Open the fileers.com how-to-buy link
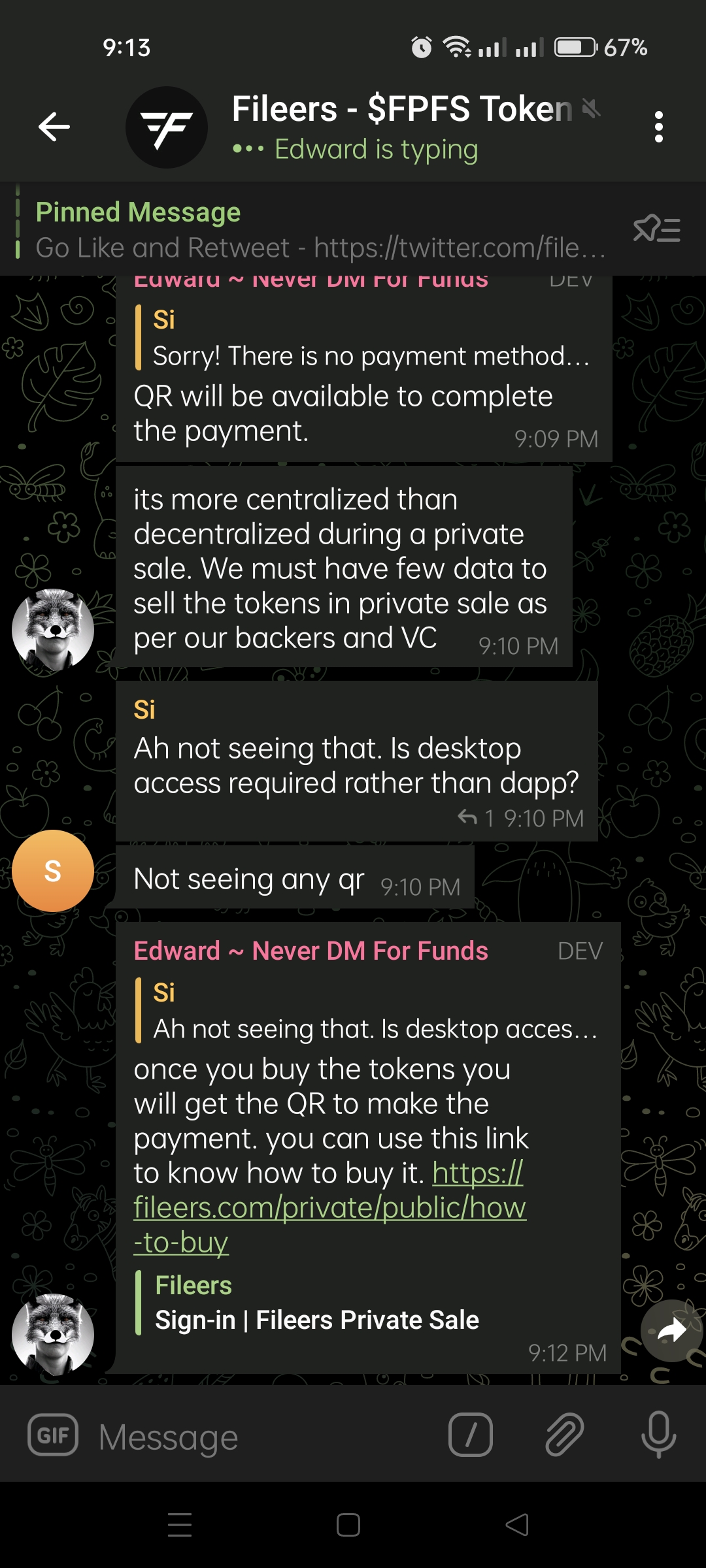 point(329,1207)
